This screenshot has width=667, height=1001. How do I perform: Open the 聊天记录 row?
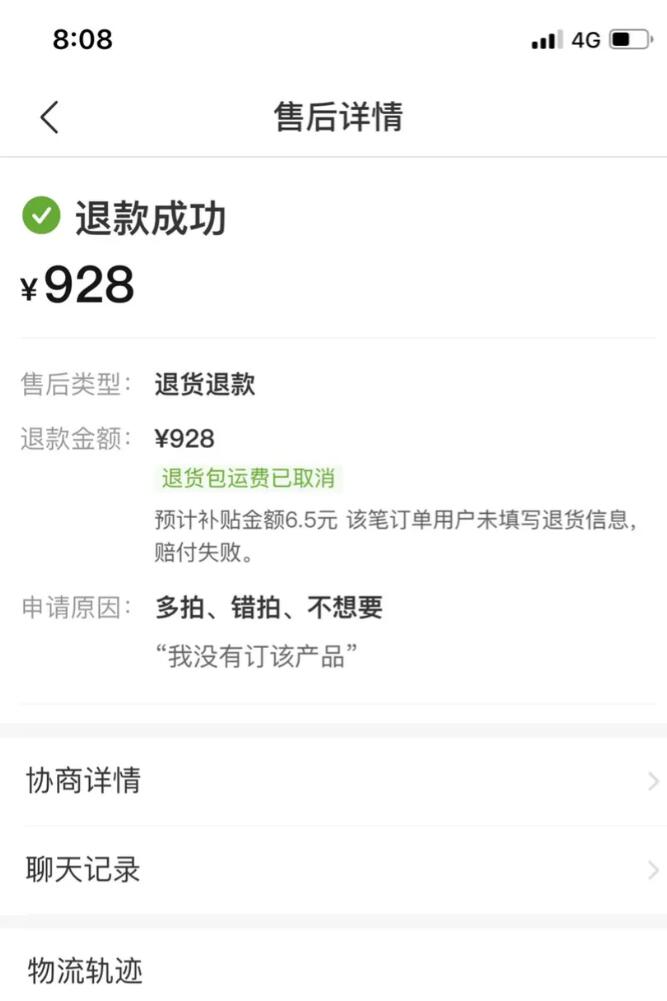pyautogui.click(x=333, y=869)
